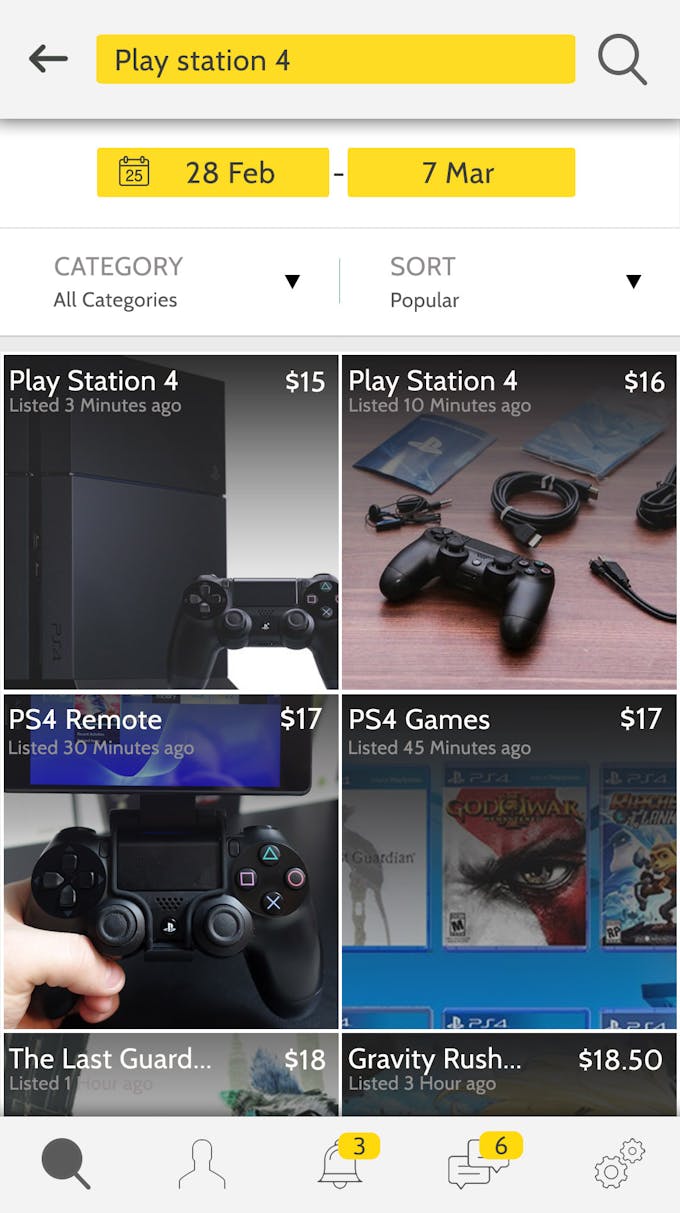This screenshot has height=1213, width=680.
Task: Change the 7 Mar end date
Action: 460,172
